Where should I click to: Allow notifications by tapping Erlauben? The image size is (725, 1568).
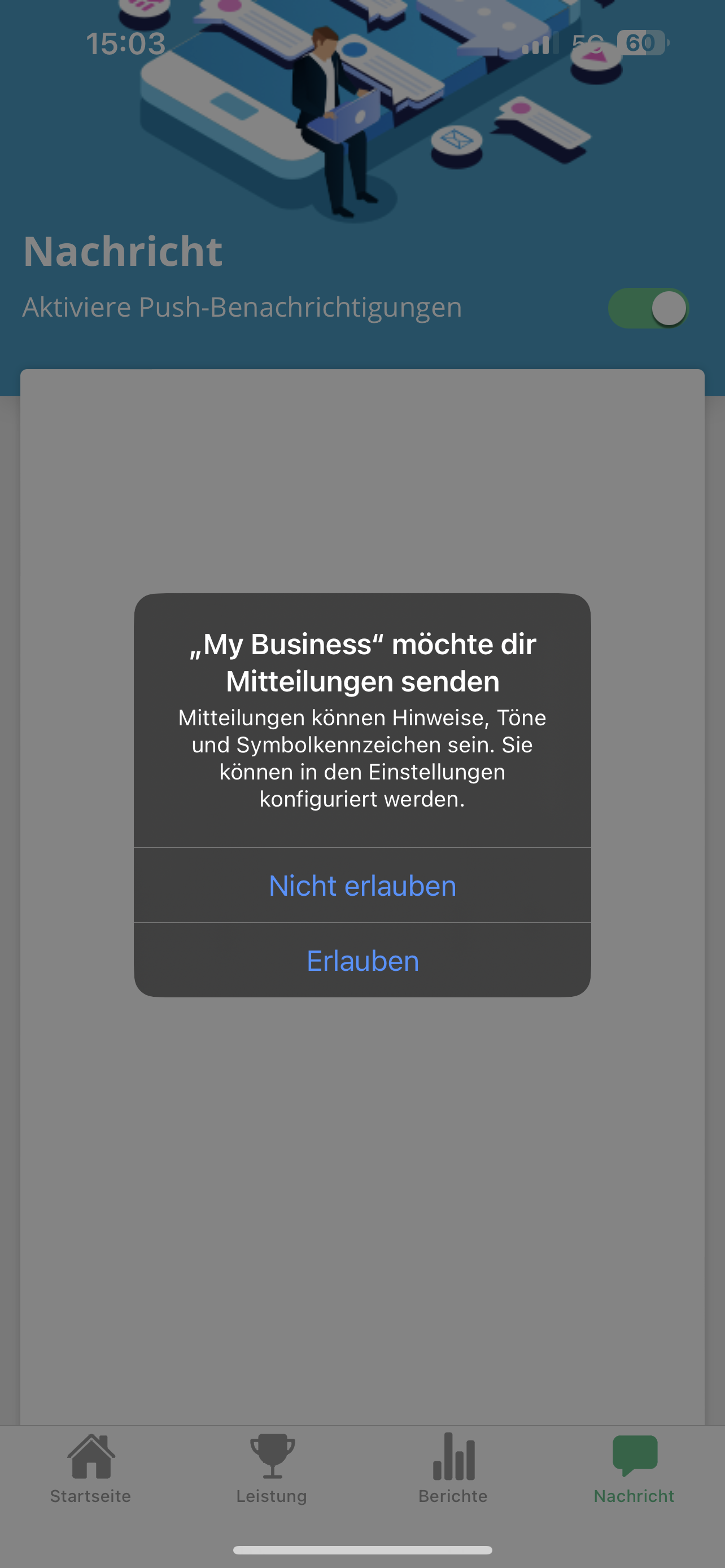tap(362, 961)
